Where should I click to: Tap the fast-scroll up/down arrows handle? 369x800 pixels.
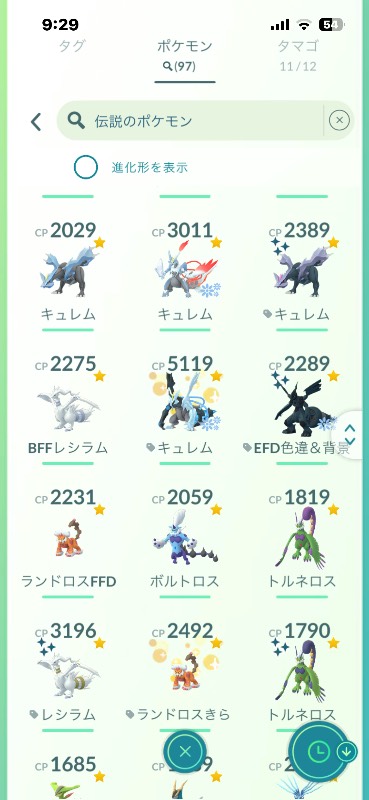(350, 434)
